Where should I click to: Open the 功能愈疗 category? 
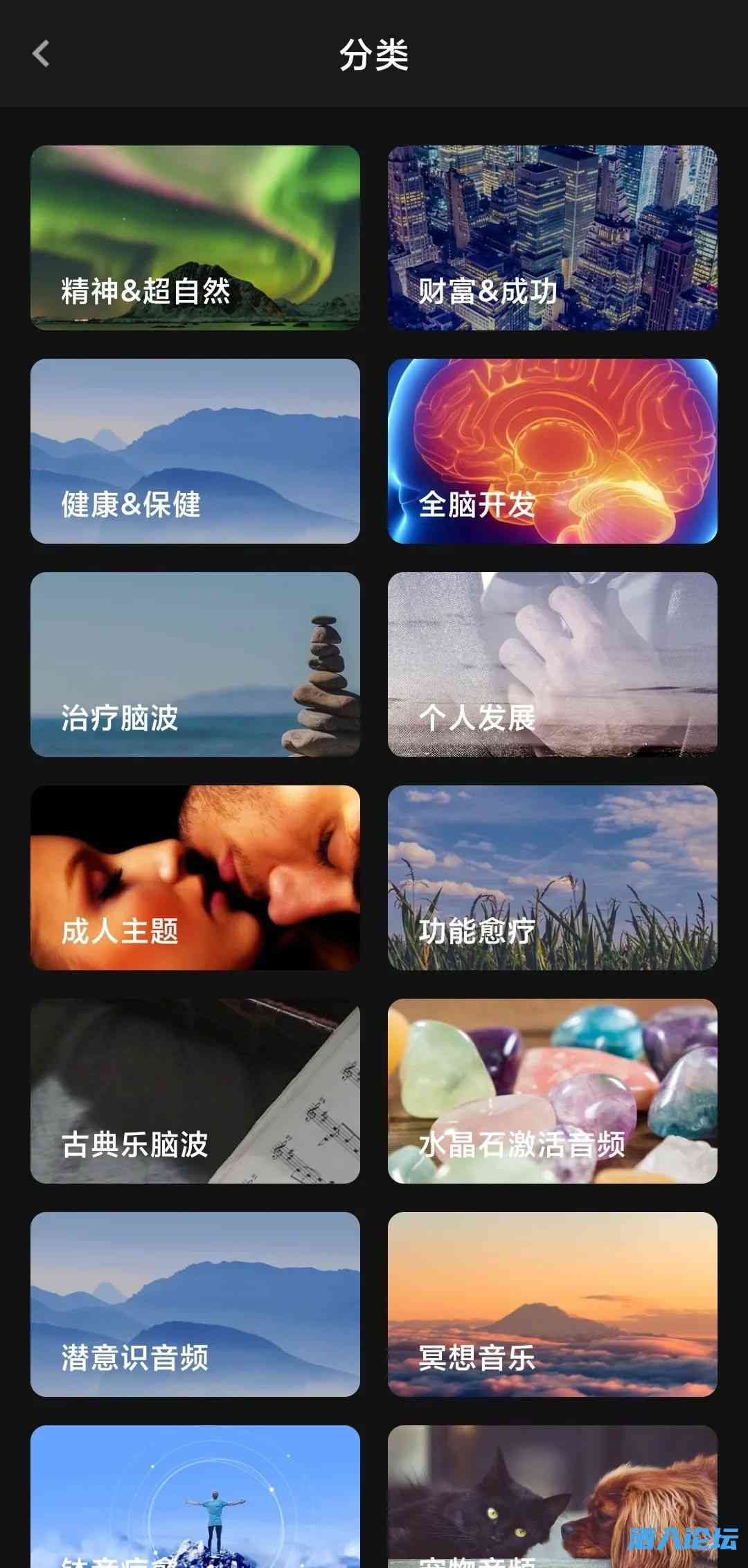pos(553,878)
